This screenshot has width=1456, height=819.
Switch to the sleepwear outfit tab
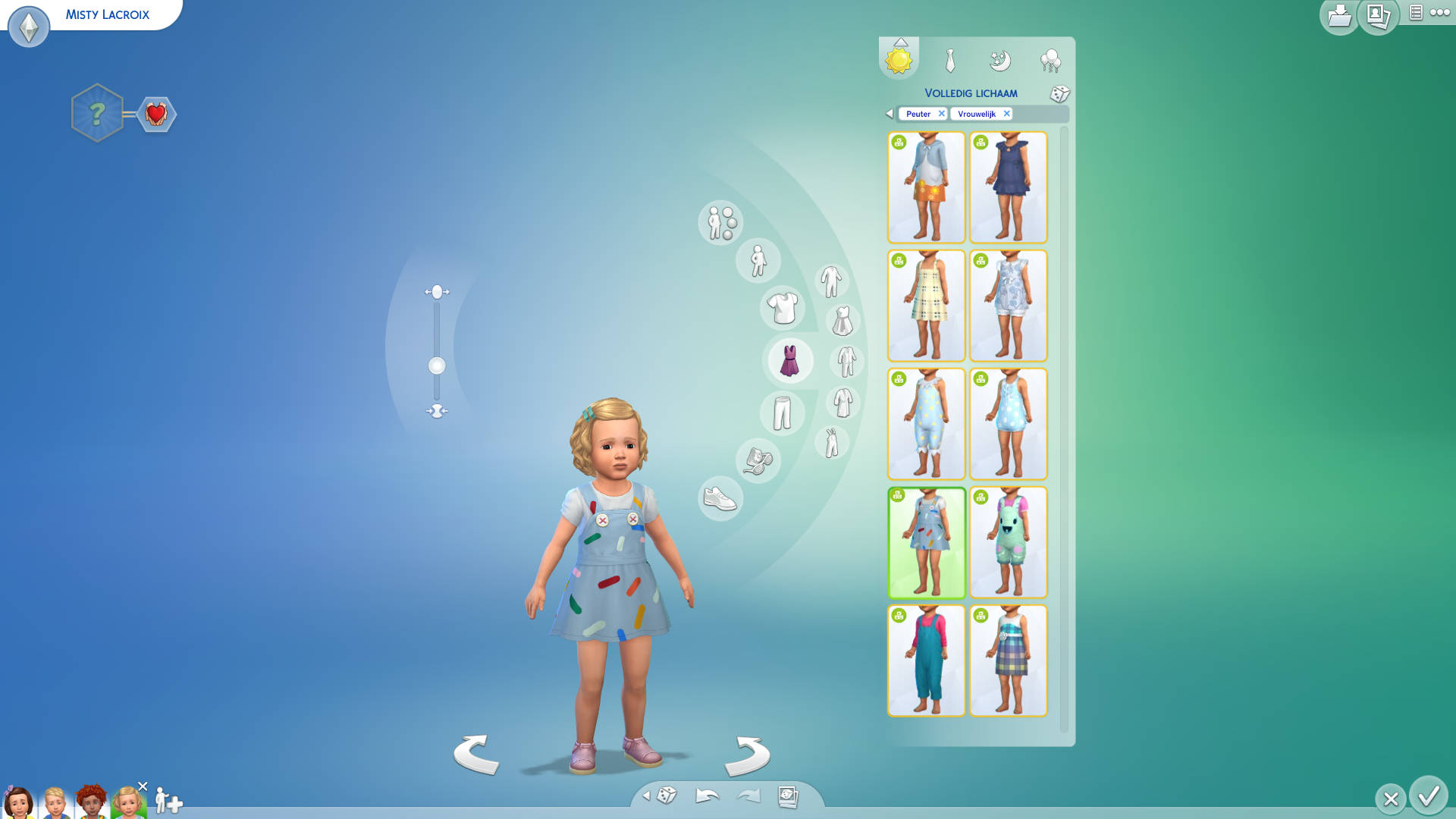[x=1000, y=60]
